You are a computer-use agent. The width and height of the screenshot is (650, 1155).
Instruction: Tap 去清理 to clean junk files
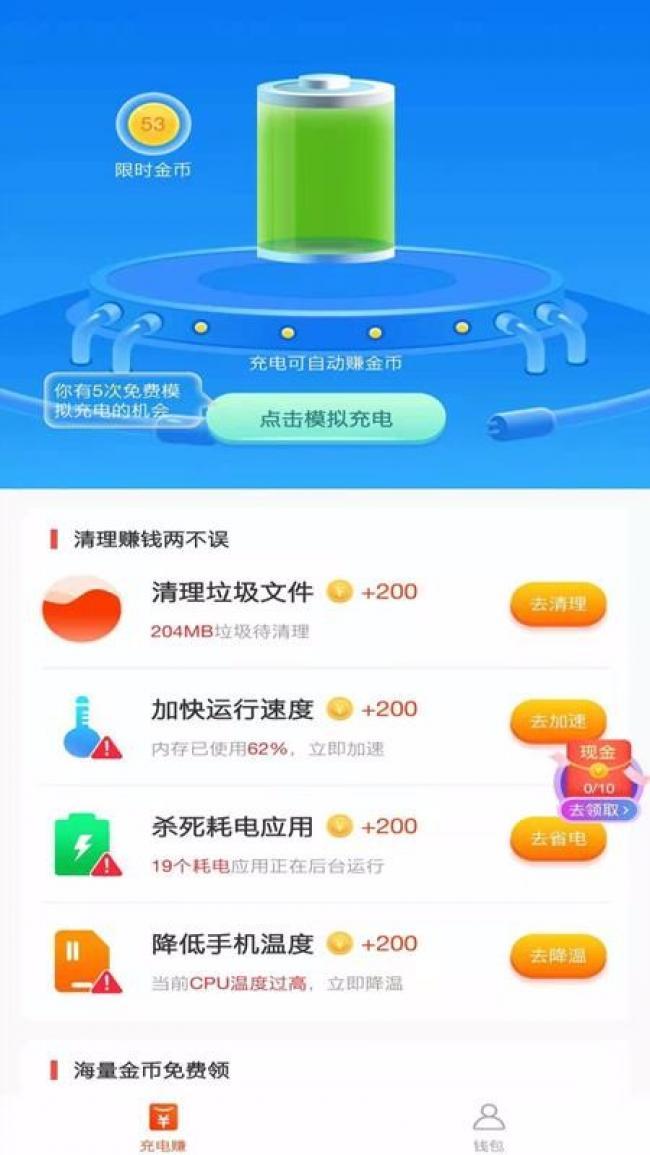(558, 604)
